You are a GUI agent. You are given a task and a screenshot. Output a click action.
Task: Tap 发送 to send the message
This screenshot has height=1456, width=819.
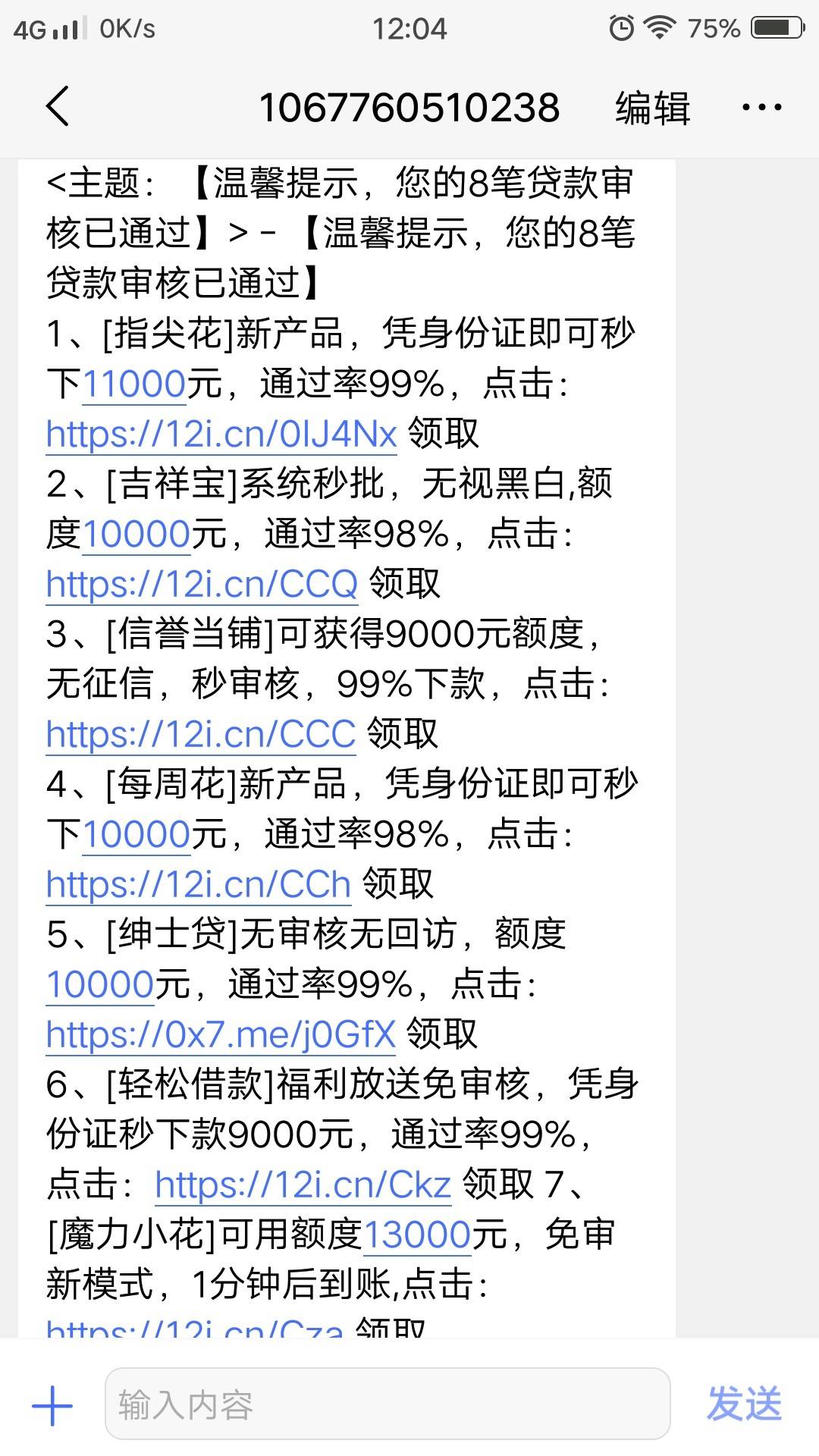point(744,1404)
